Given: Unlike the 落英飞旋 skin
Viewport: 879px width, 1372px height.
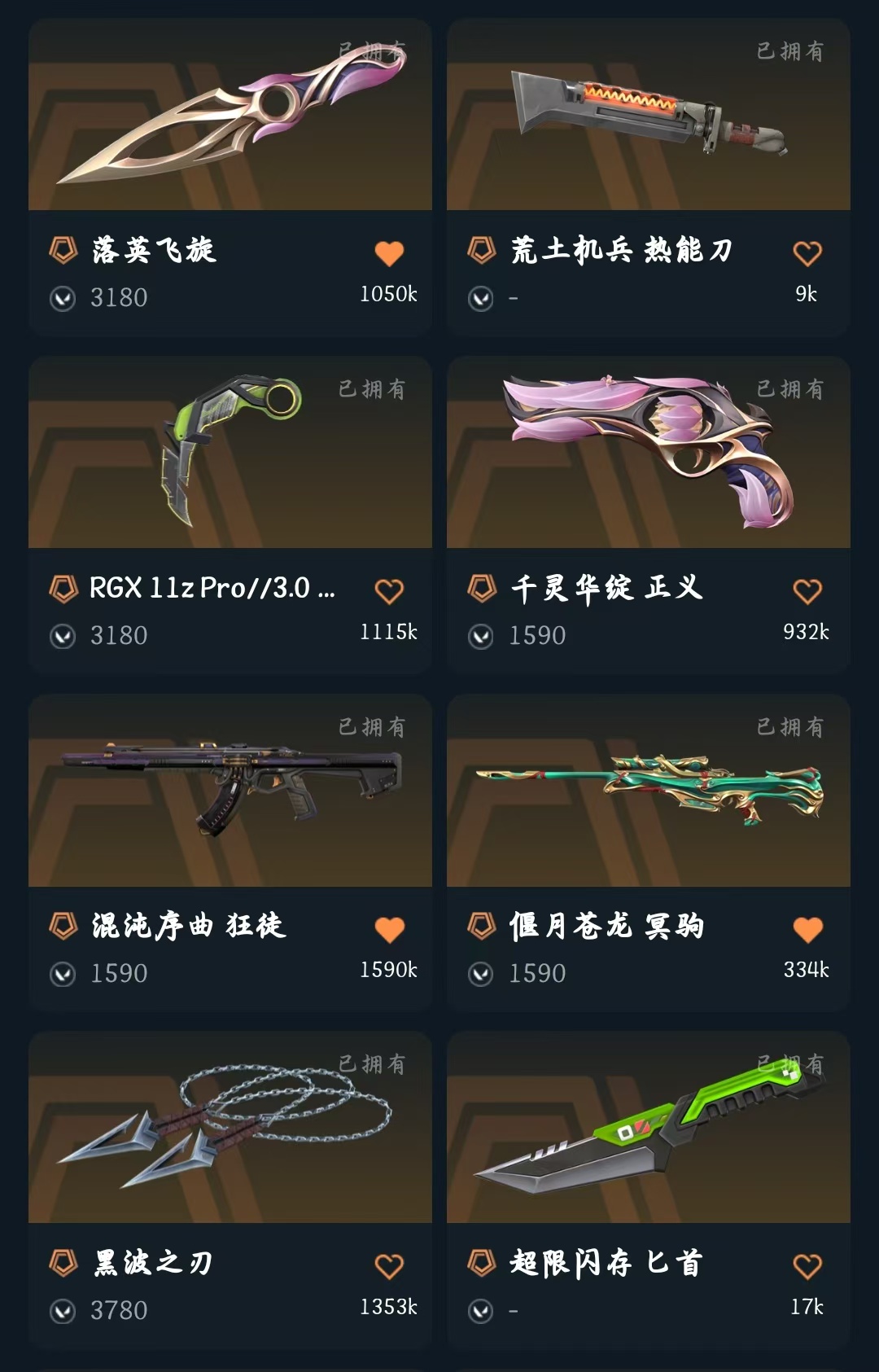Looking at the screenshot, I should 389,253.
